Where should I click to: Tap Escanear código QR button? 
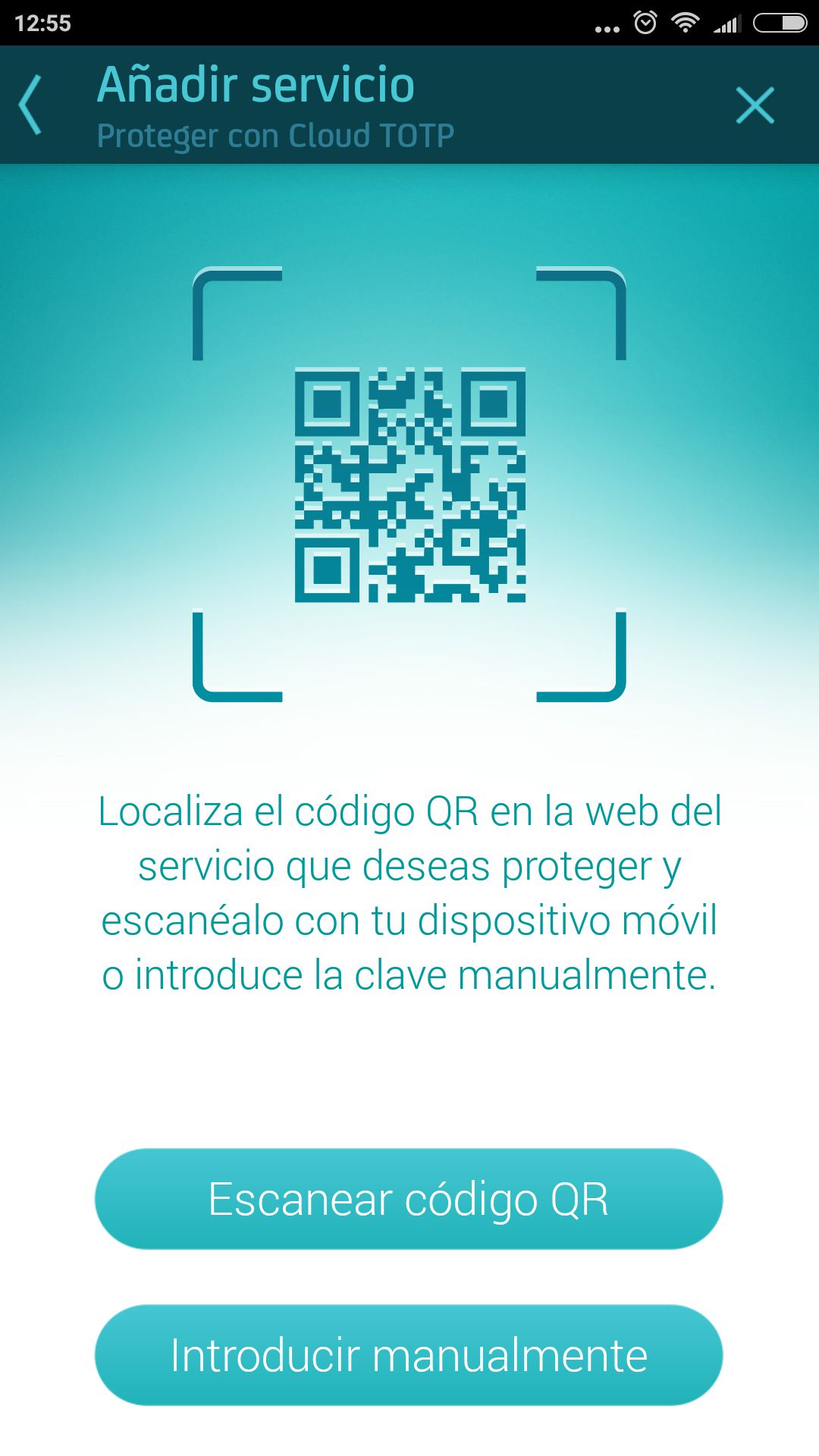[409, 1199]
